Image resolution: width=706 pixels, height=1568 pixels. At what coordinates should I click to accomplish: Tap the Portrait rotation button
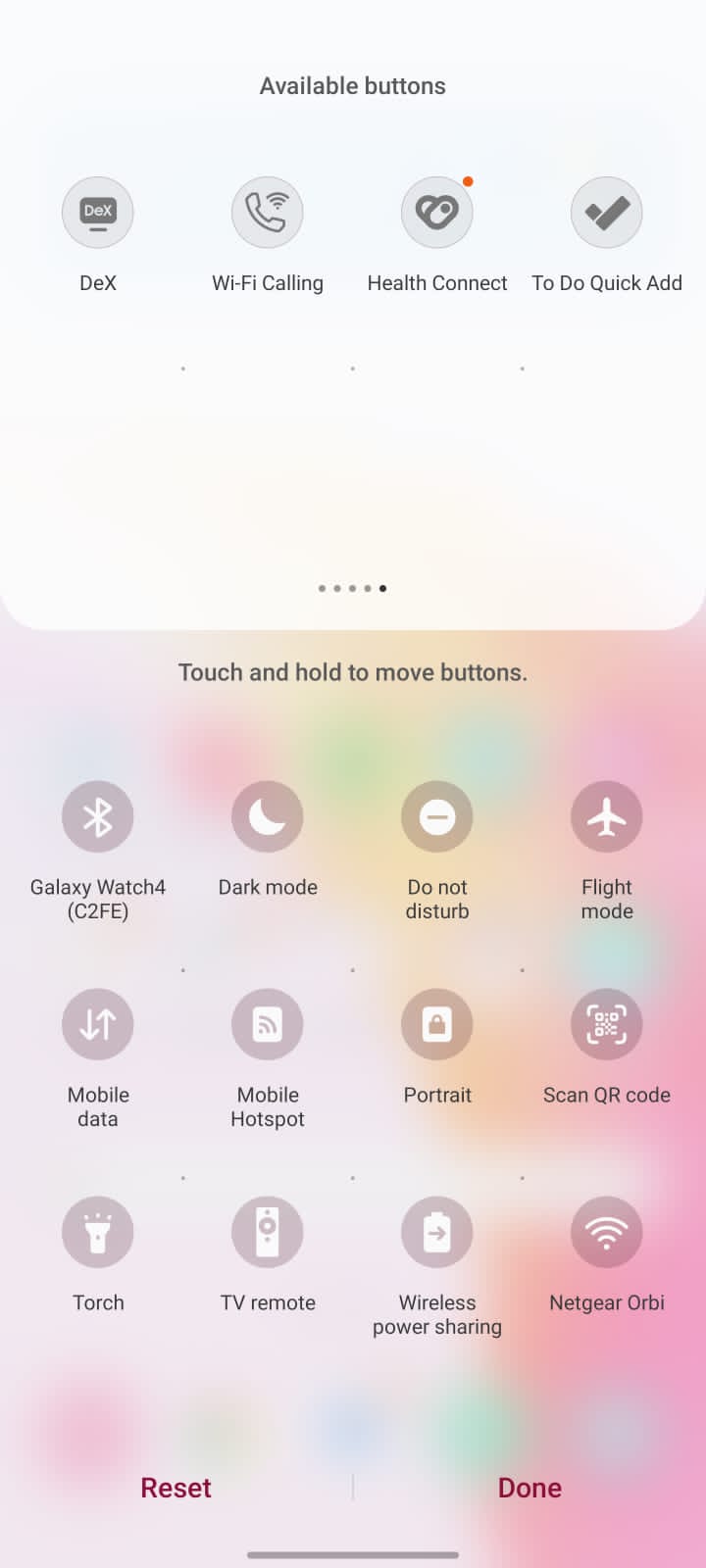pyautogui.click(x=437, y=1025)
